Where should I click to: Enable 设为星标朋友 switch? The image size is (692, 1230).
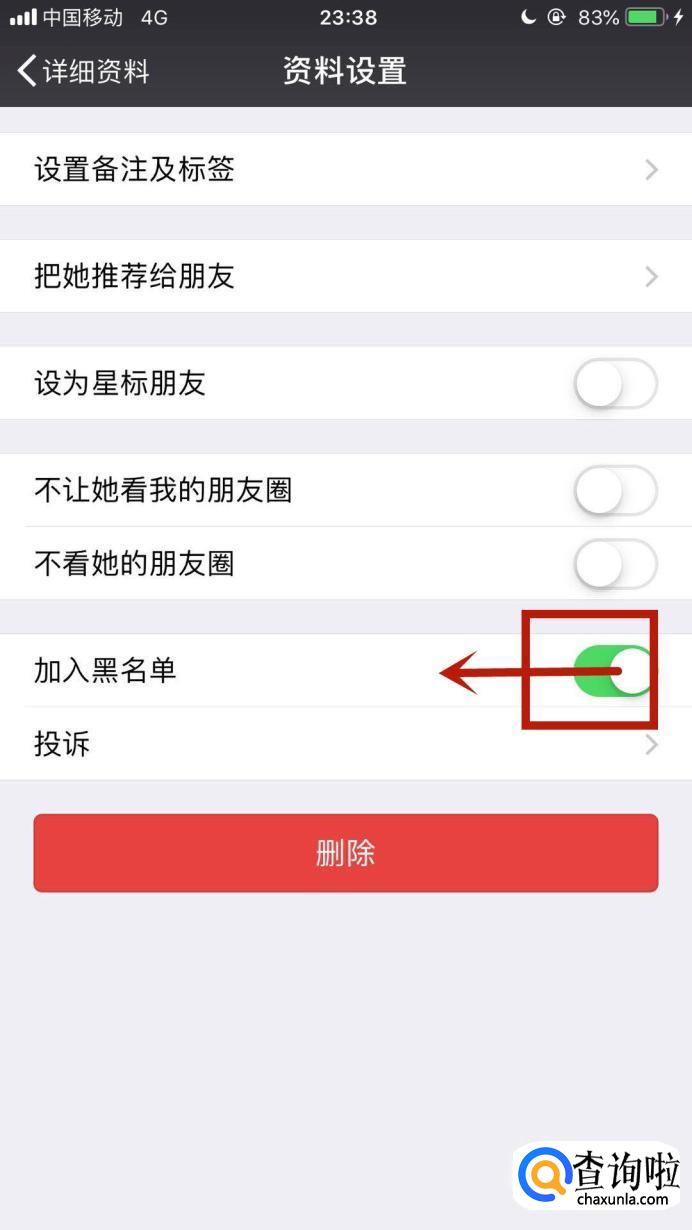tap(615, 384)
